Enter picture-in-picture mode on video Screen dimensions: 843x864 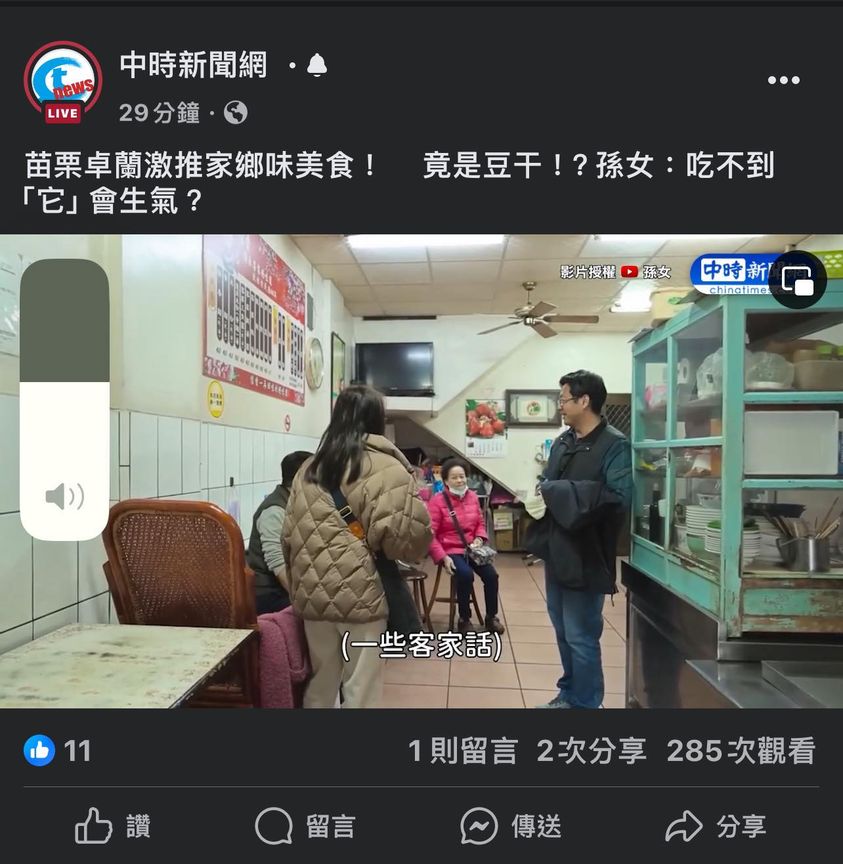pyautogui.click(x=797, y=280)
